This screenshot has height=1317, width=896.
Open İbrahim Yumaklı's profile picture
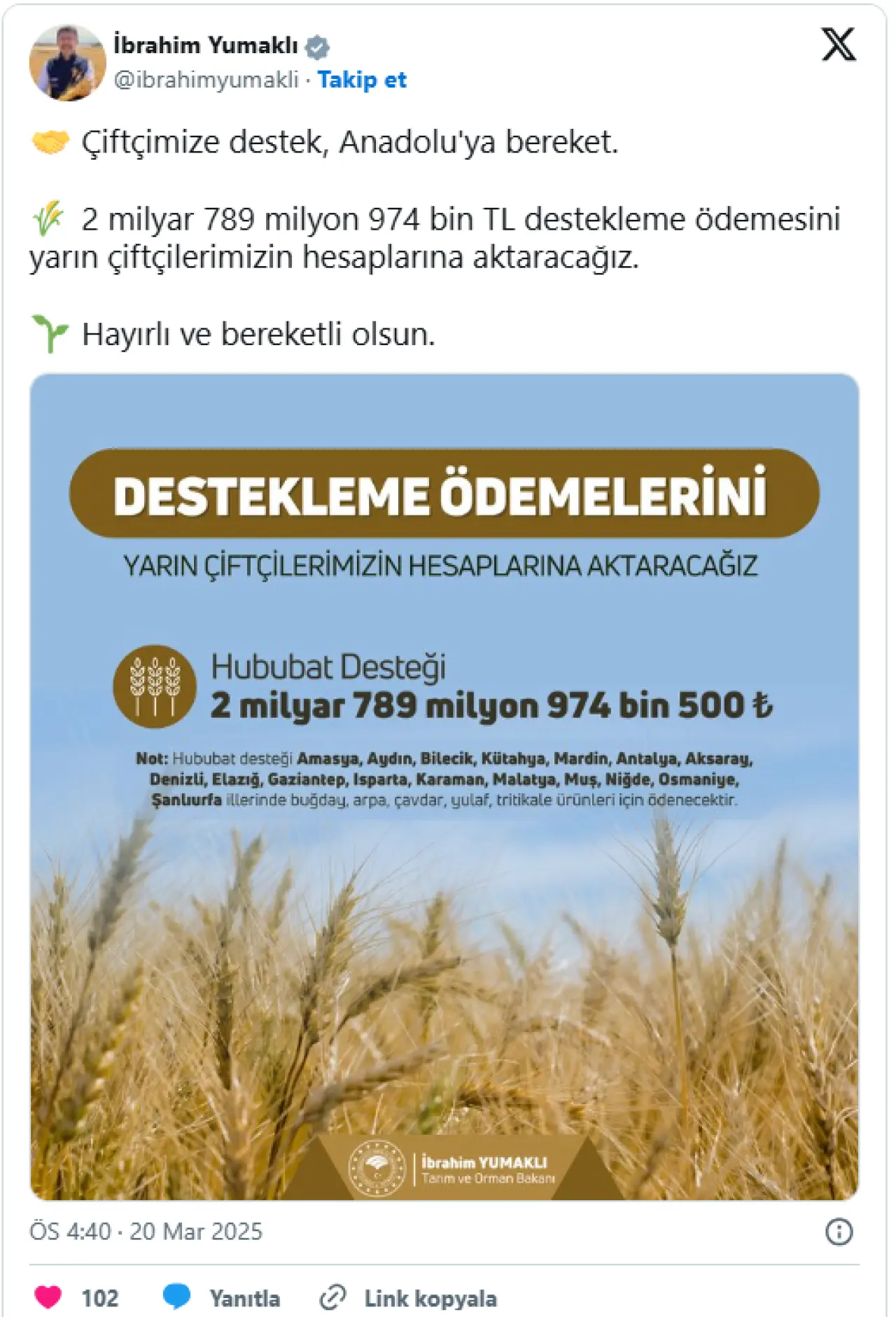tap(67, 63)
